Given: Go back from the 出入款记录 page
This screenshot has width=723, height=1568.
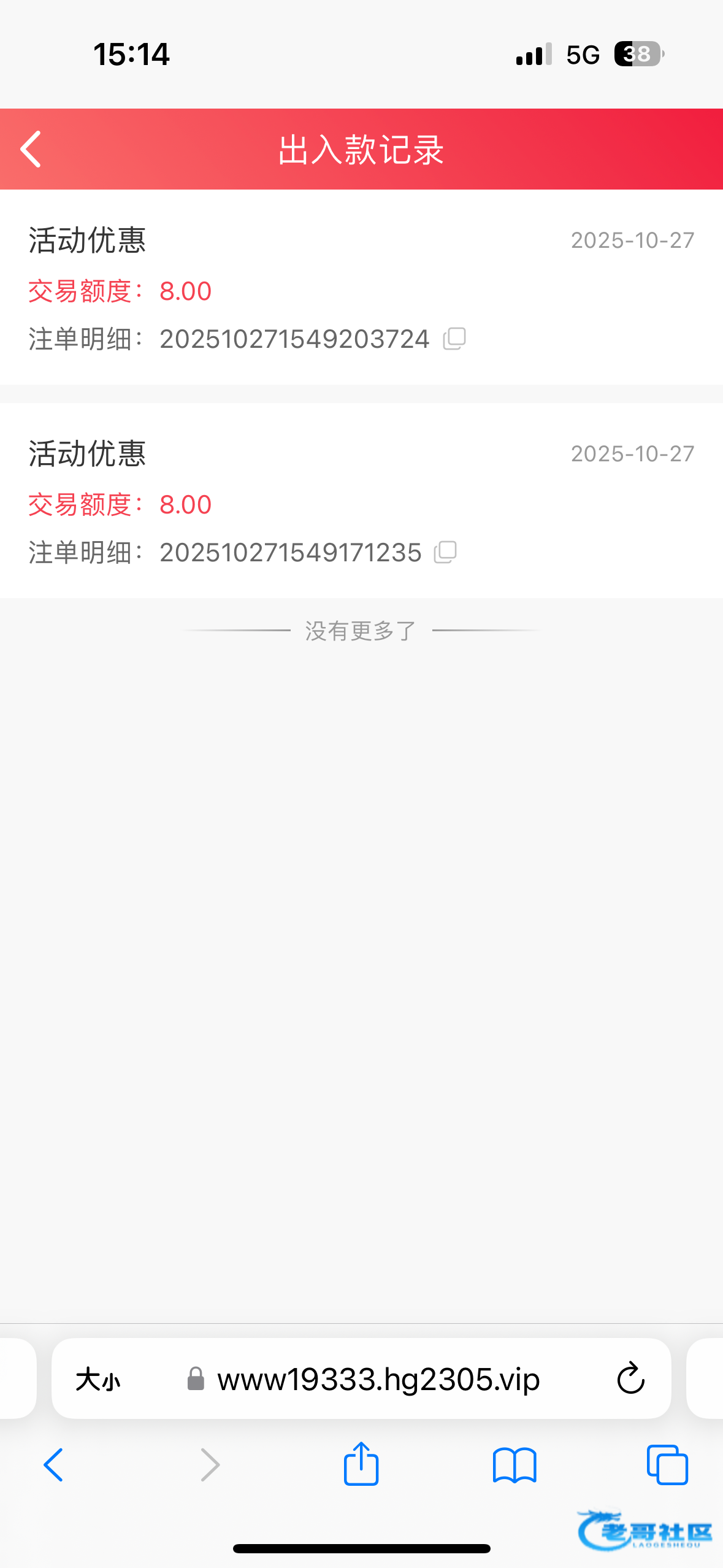Looking at the screenshot, I should (31, 149).
